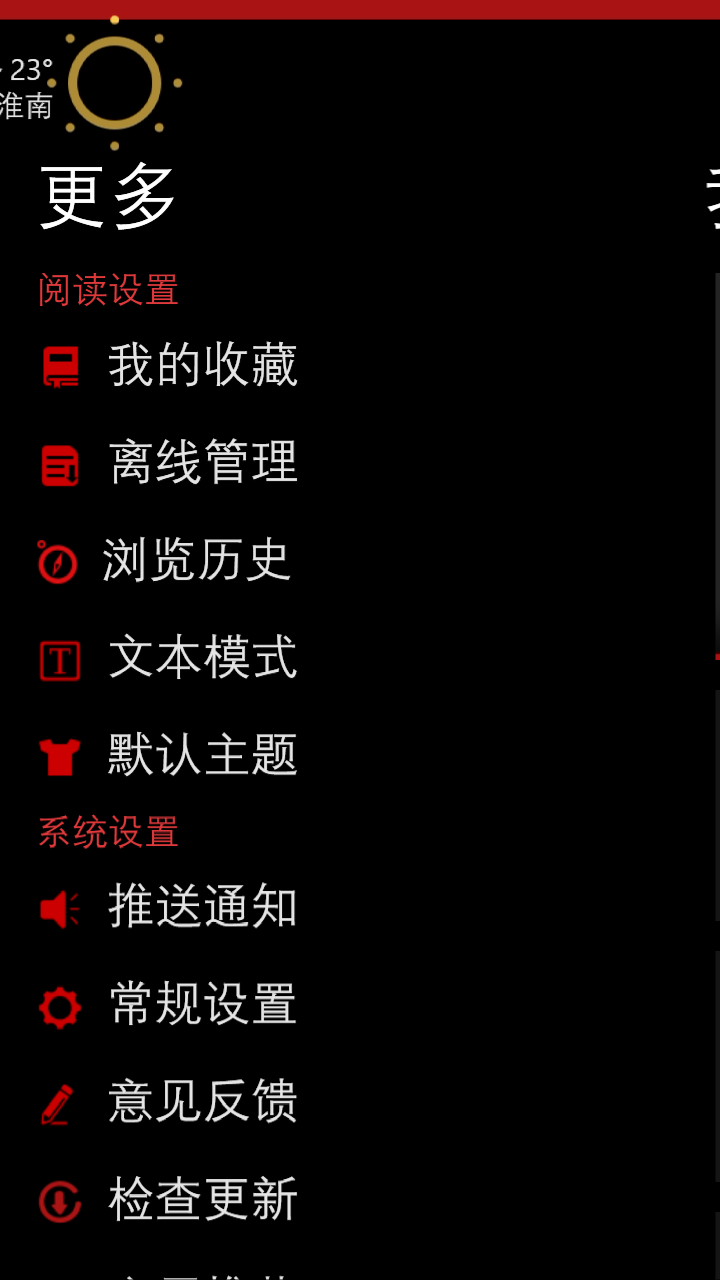
Task: Open 推送通知 push notifications
Action: [x=202, y=907]
